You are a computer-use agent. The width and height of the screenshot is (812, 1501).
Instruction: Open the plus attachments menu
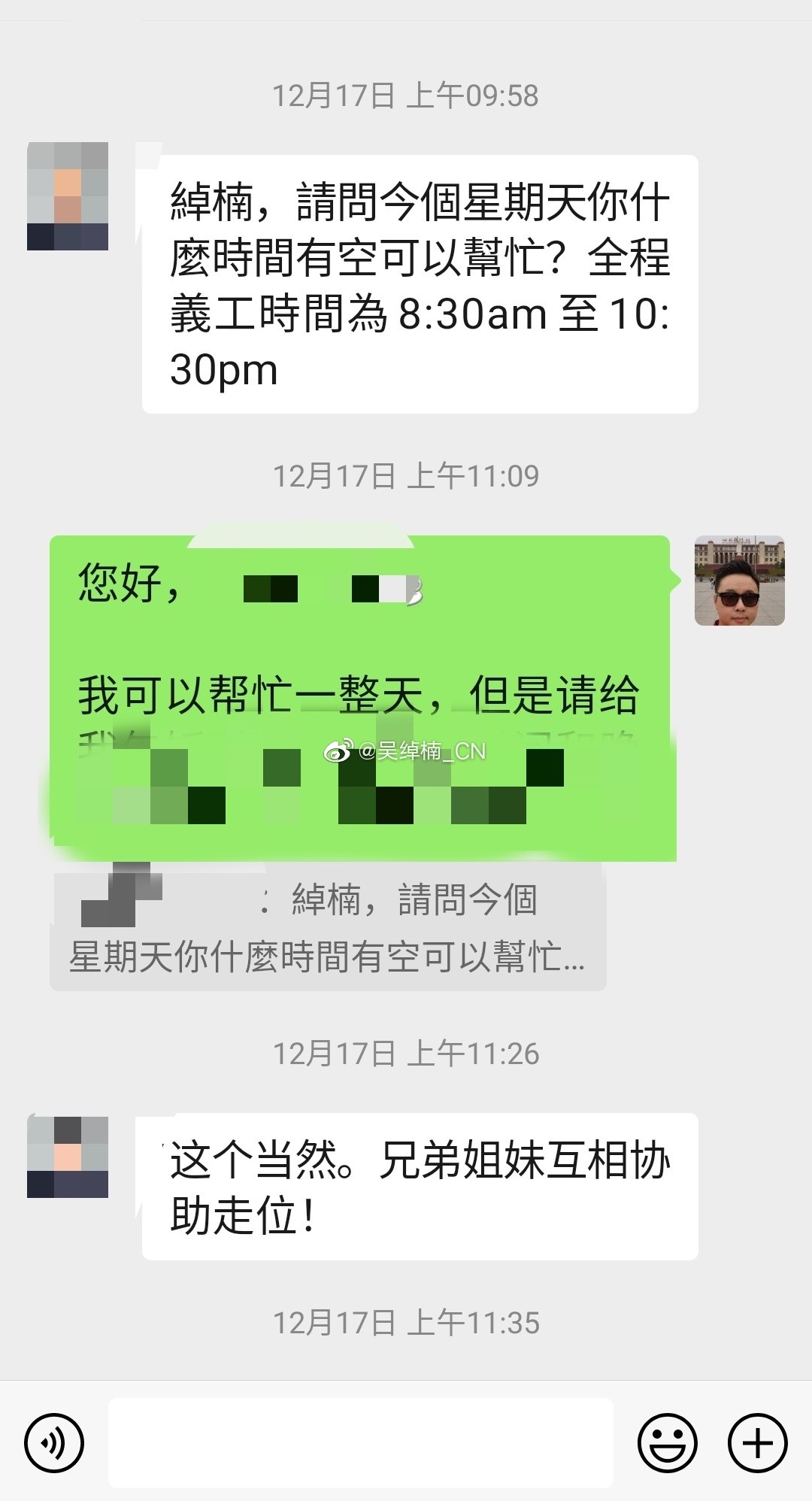[x=757, y=1442]
